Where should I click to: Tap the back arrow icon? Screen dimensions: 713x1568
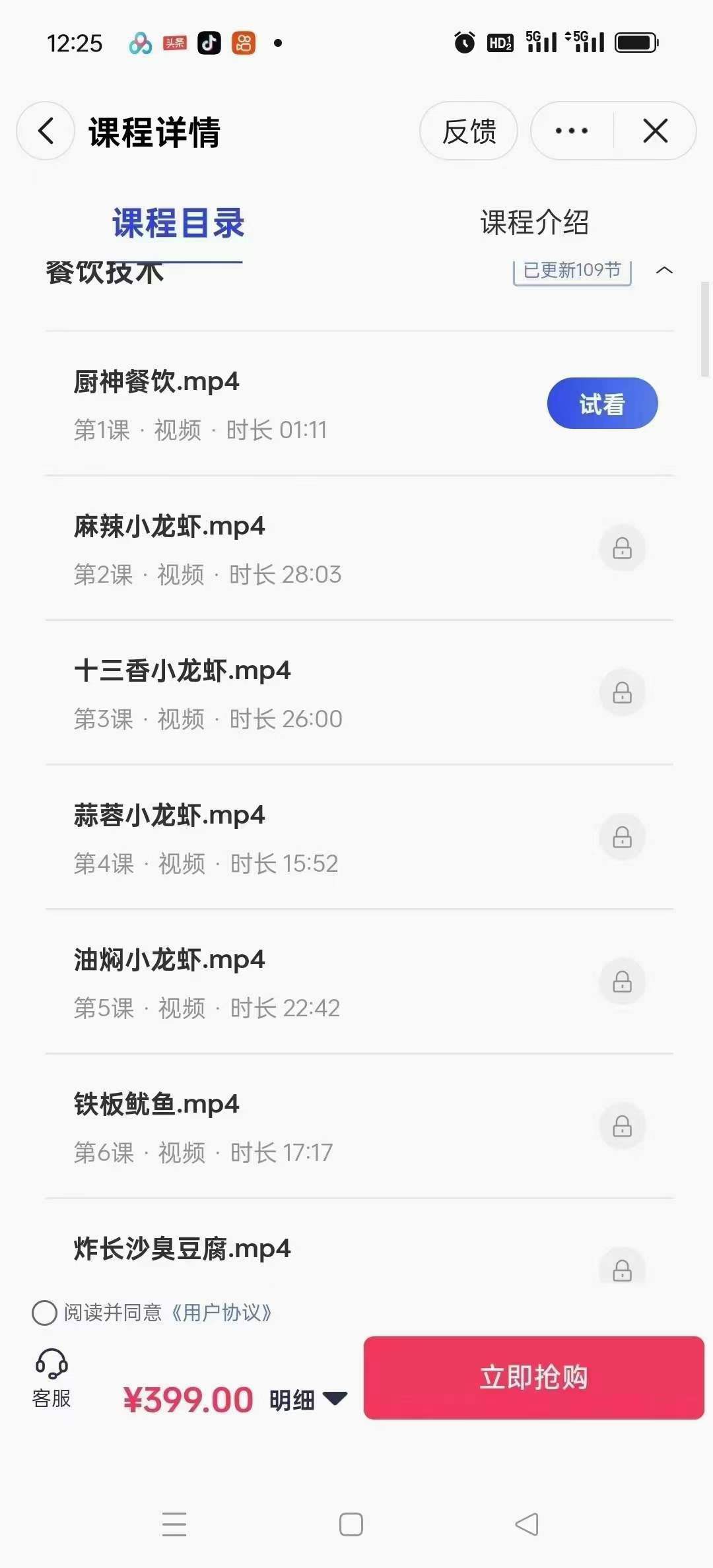click(44, 131)
